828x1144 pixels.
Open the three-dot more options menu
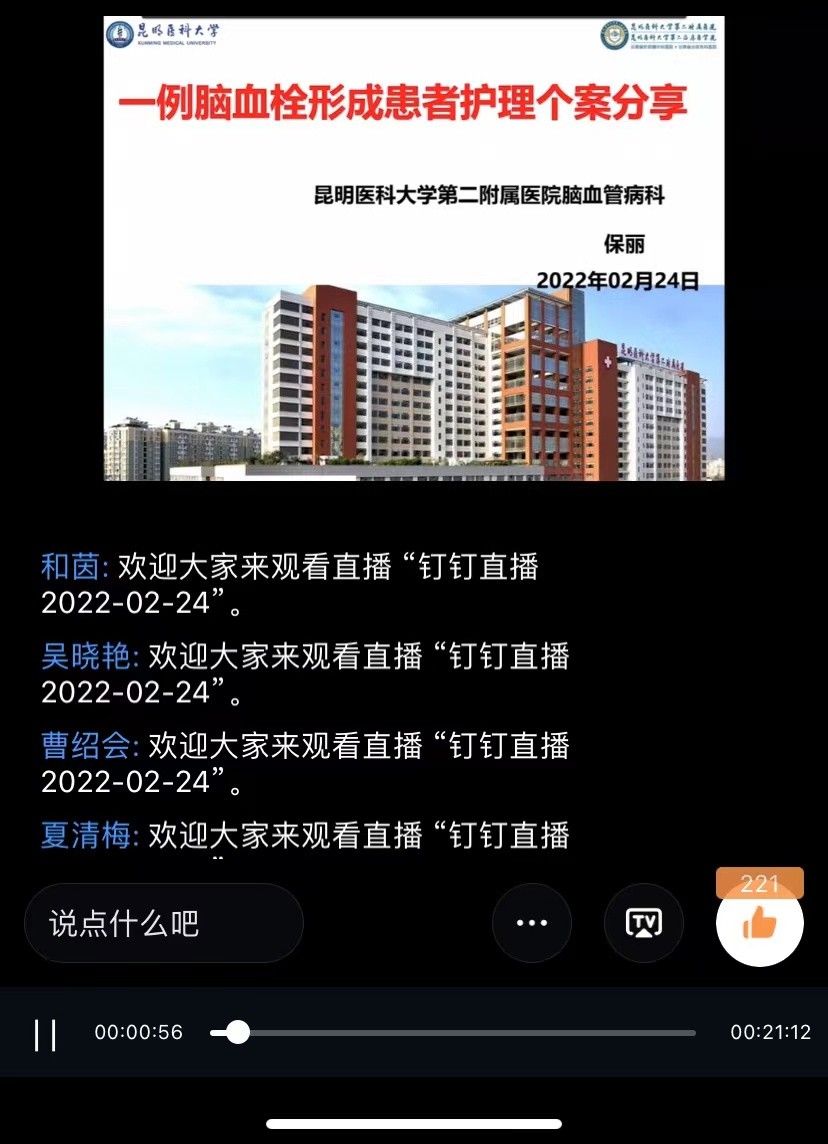point(532,923)
